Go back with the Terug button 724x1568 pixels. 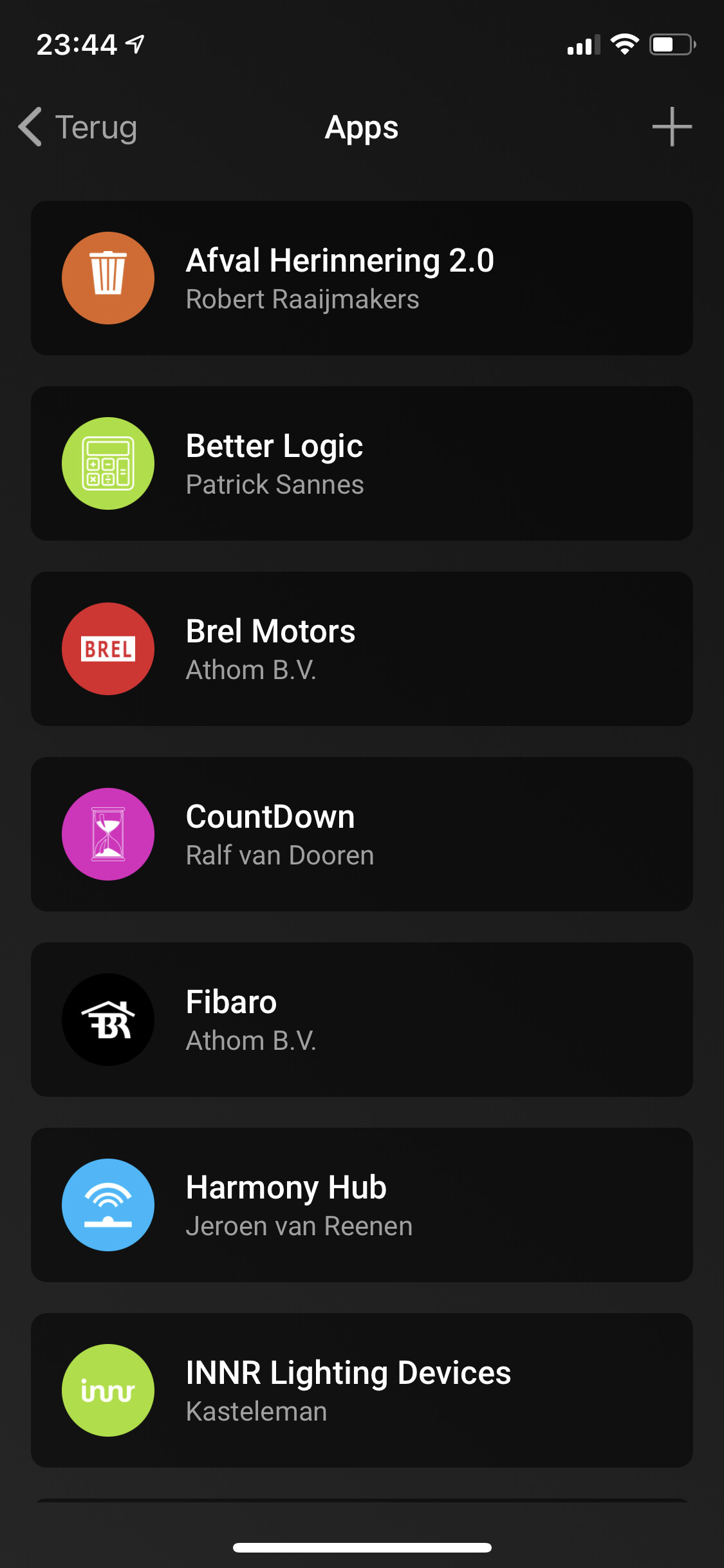(79, 127)
